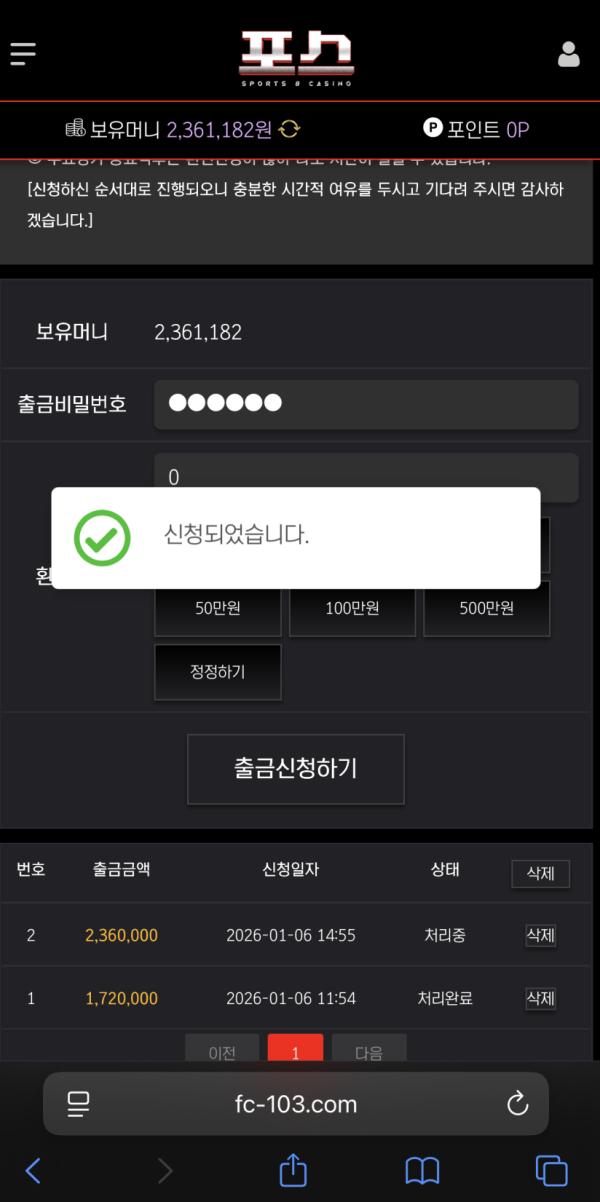Open the Safari share sheet
Viewport: 600px width, 1202px height.
point(291,1170)
